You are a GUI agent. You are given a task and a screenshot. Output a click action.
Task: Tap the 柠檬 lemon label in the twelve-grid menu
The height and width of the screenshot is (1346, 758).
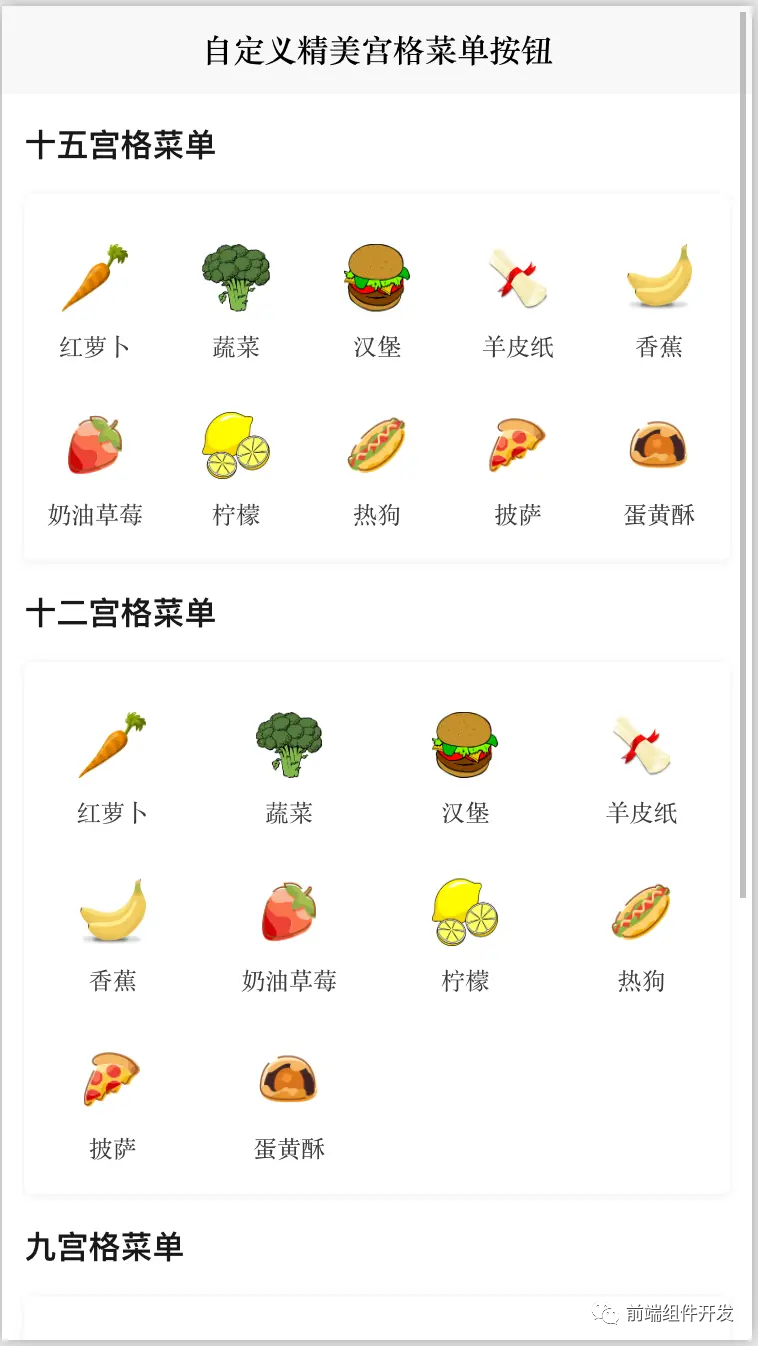464,980
